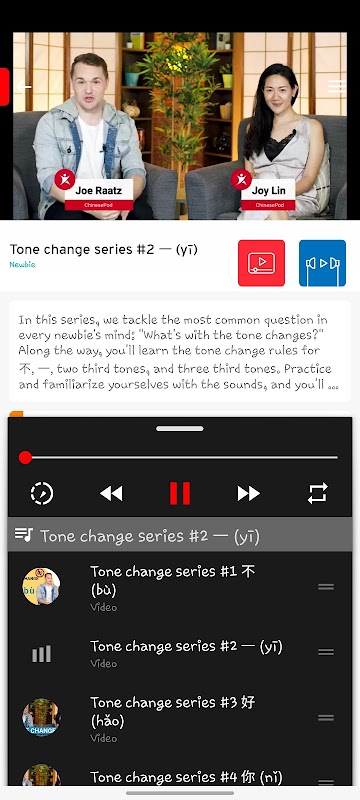Switch to the blue audio lesson button

[x=322, y=263]
